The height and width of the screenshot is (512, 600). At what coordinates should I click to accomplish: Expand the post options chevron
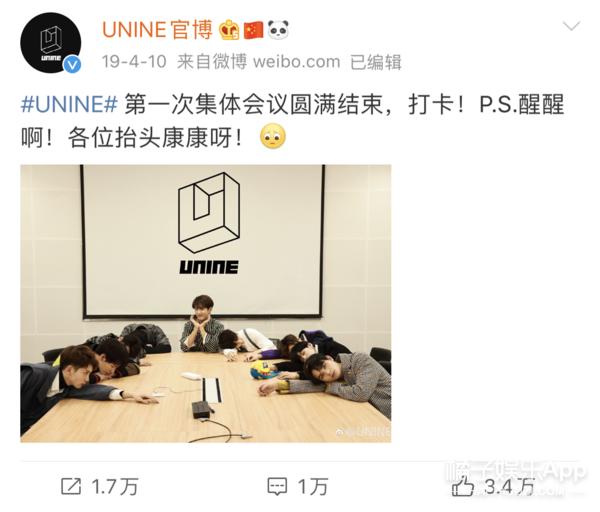[x=570, y=27]
